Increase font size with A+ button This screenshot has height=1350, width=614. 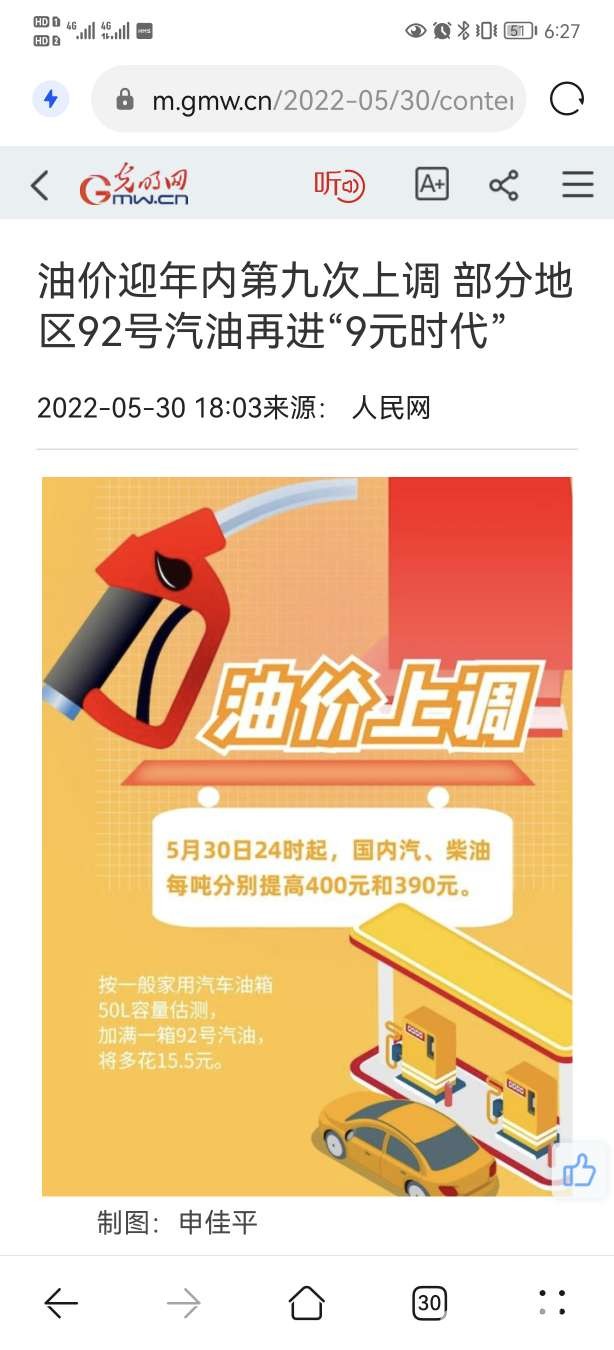coord(432,185)
